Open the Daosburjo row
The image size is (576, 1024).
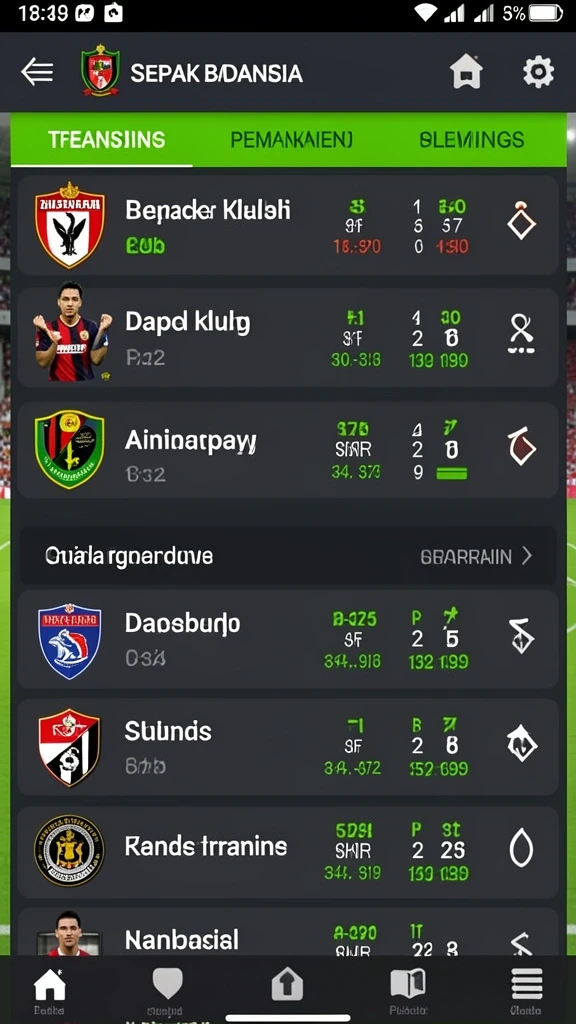(288, 639)
